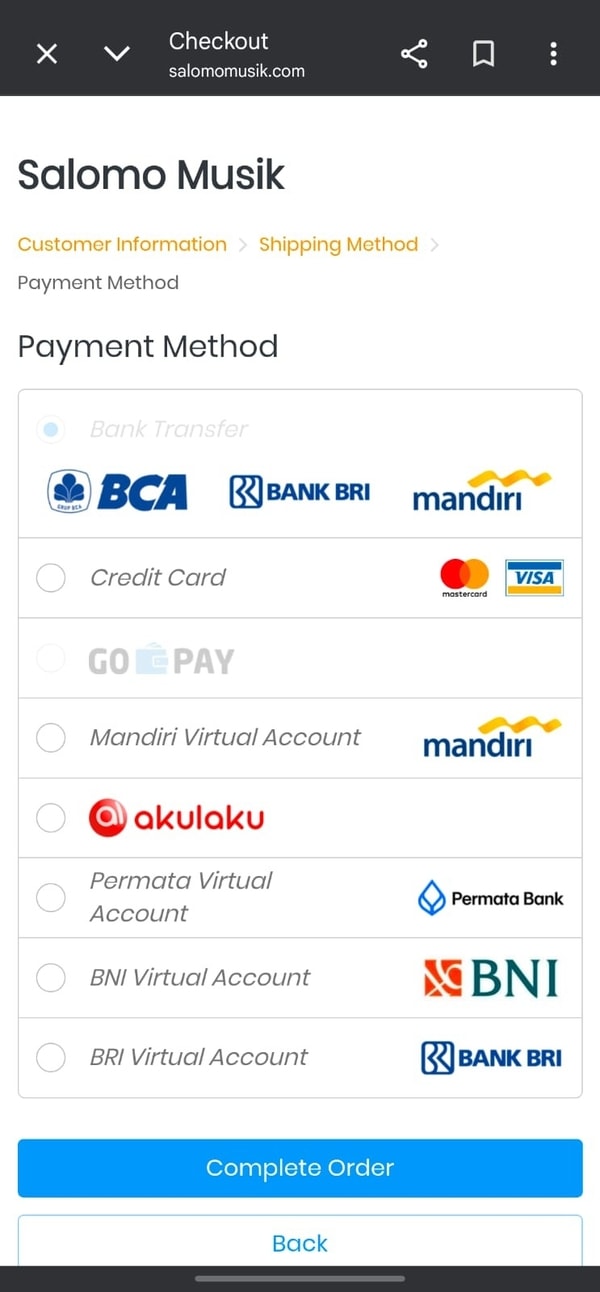Share this checkout page
This screenshot has height=1292, width=600.
click(x=414, y=54)
